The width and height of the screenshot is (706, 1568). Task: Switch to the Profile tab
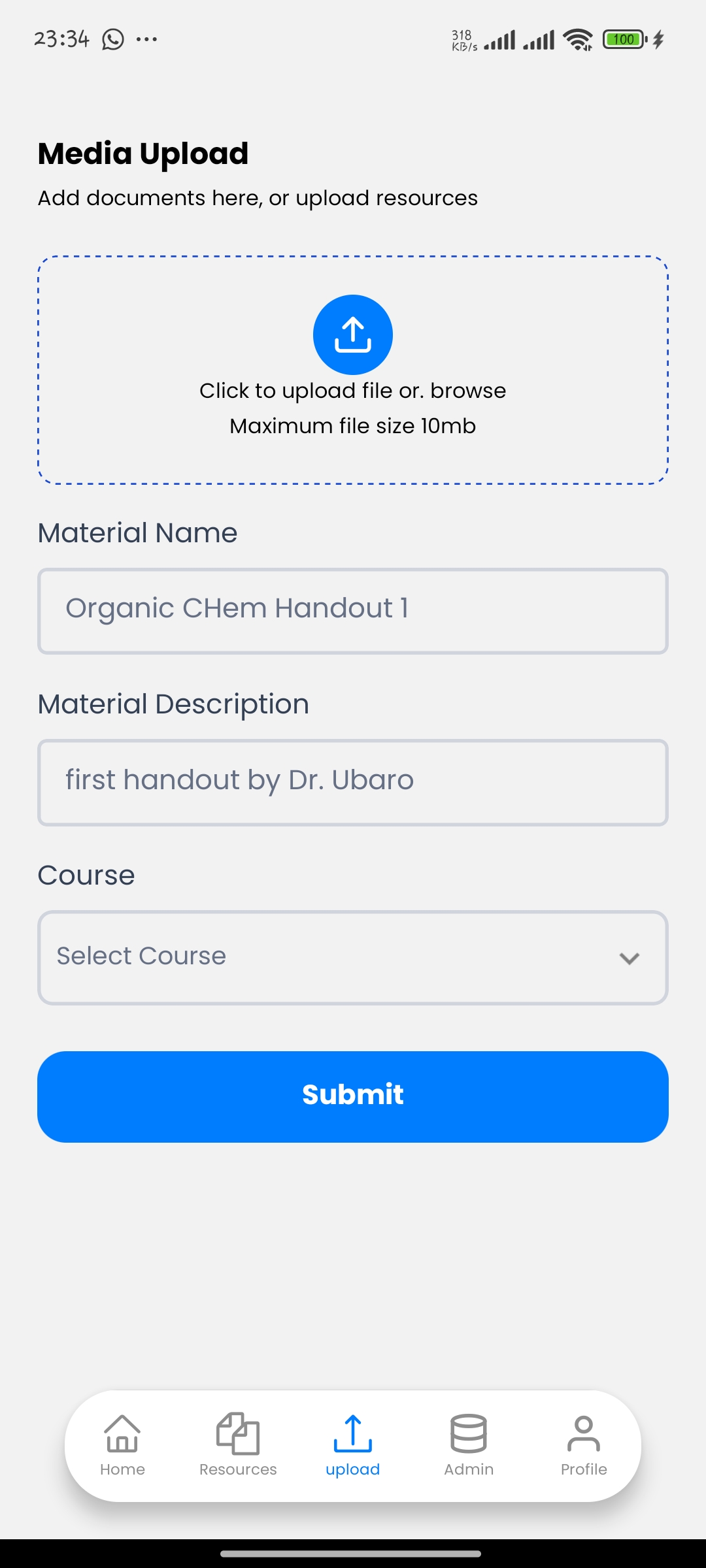584,1445
